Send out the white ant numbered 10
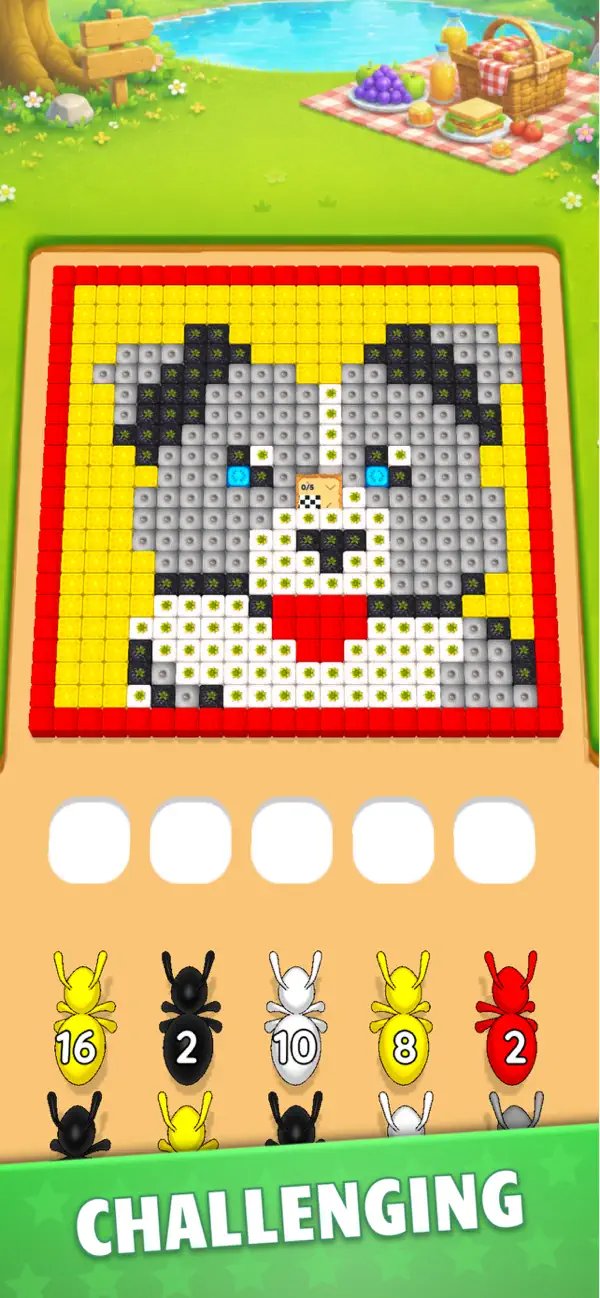600x1298 pixels. click(x=296, y=1014)
